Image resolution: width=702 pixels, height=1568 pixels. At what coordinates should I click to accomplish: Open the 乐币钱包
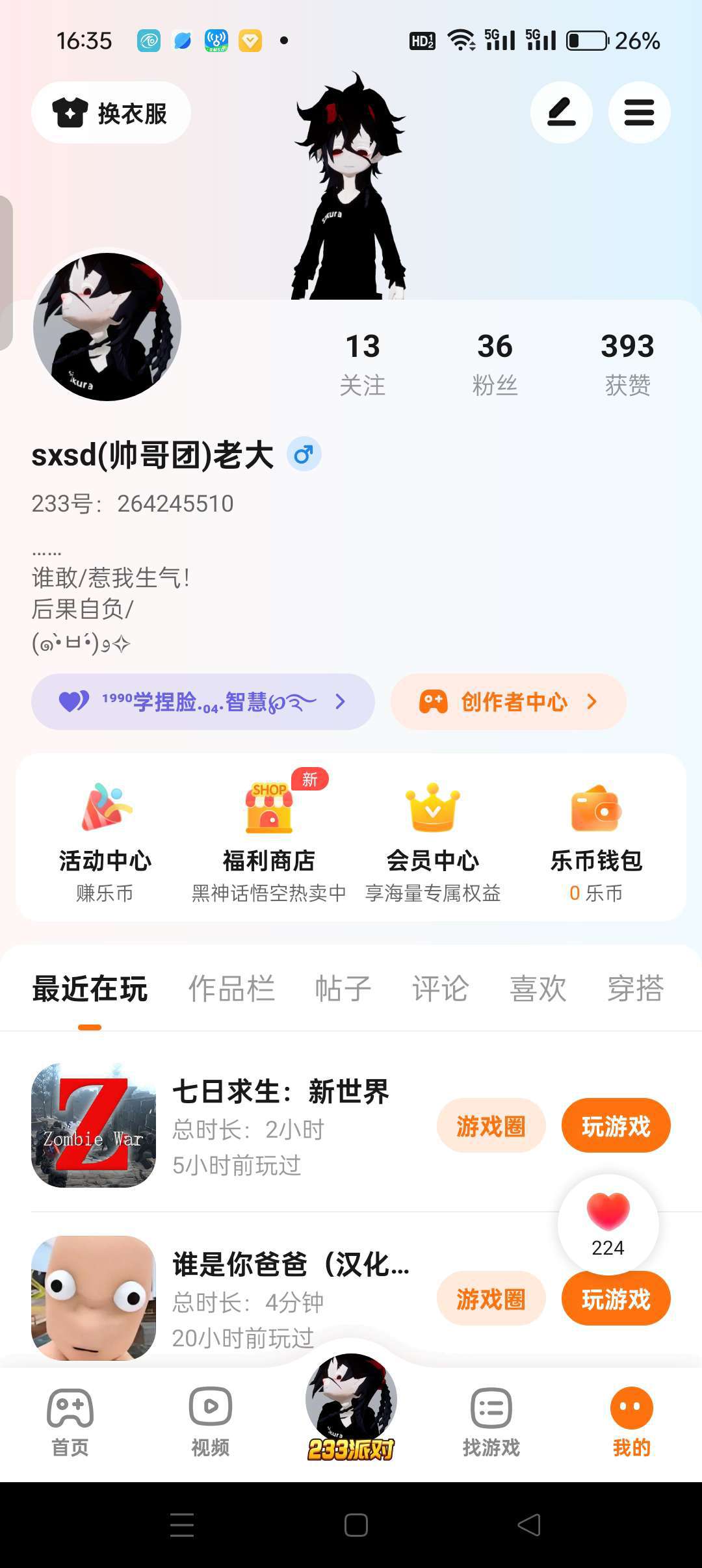pos(596,841)
